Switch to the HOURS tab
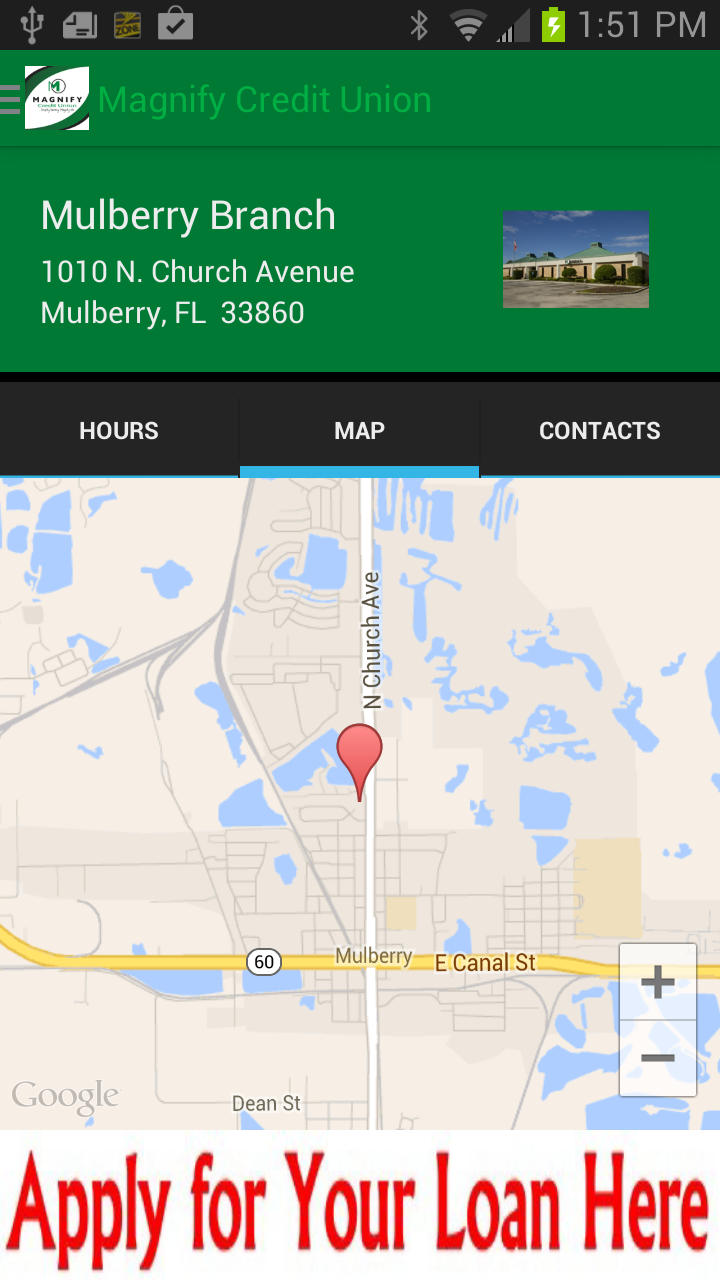Screen dimensions: 720x1280 click(x=118, y=430)
